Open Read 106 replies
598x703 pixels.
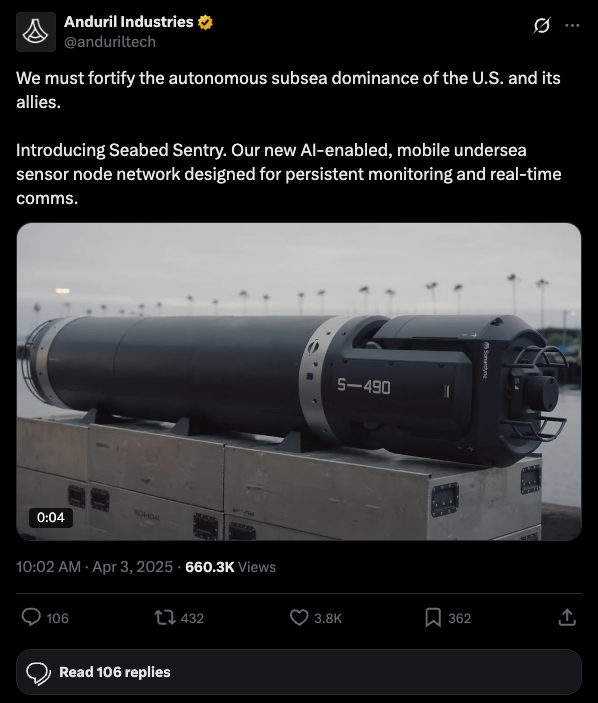[299, 672]
